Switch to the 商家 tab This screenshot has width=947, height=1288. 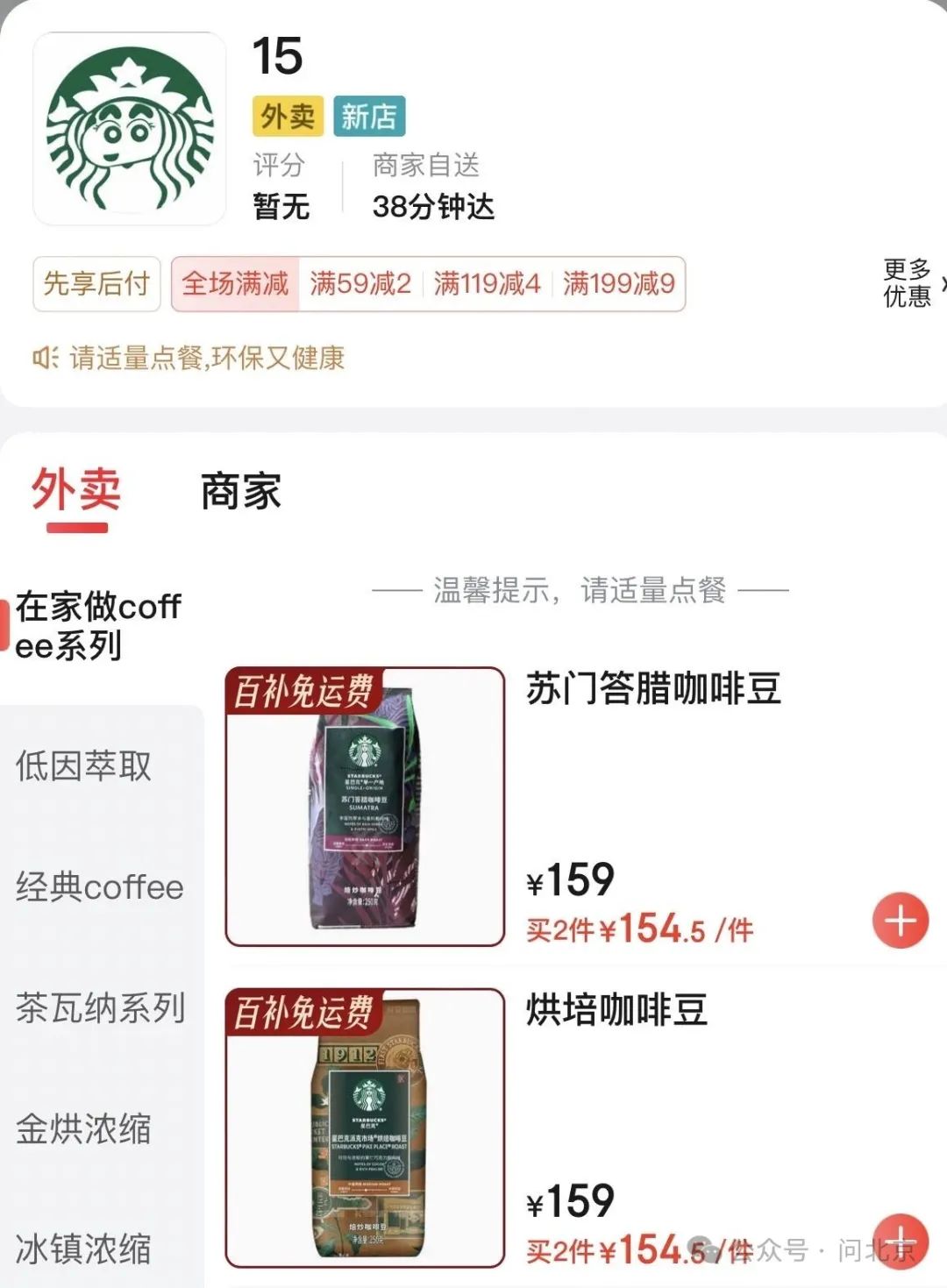tap(240, 491)
